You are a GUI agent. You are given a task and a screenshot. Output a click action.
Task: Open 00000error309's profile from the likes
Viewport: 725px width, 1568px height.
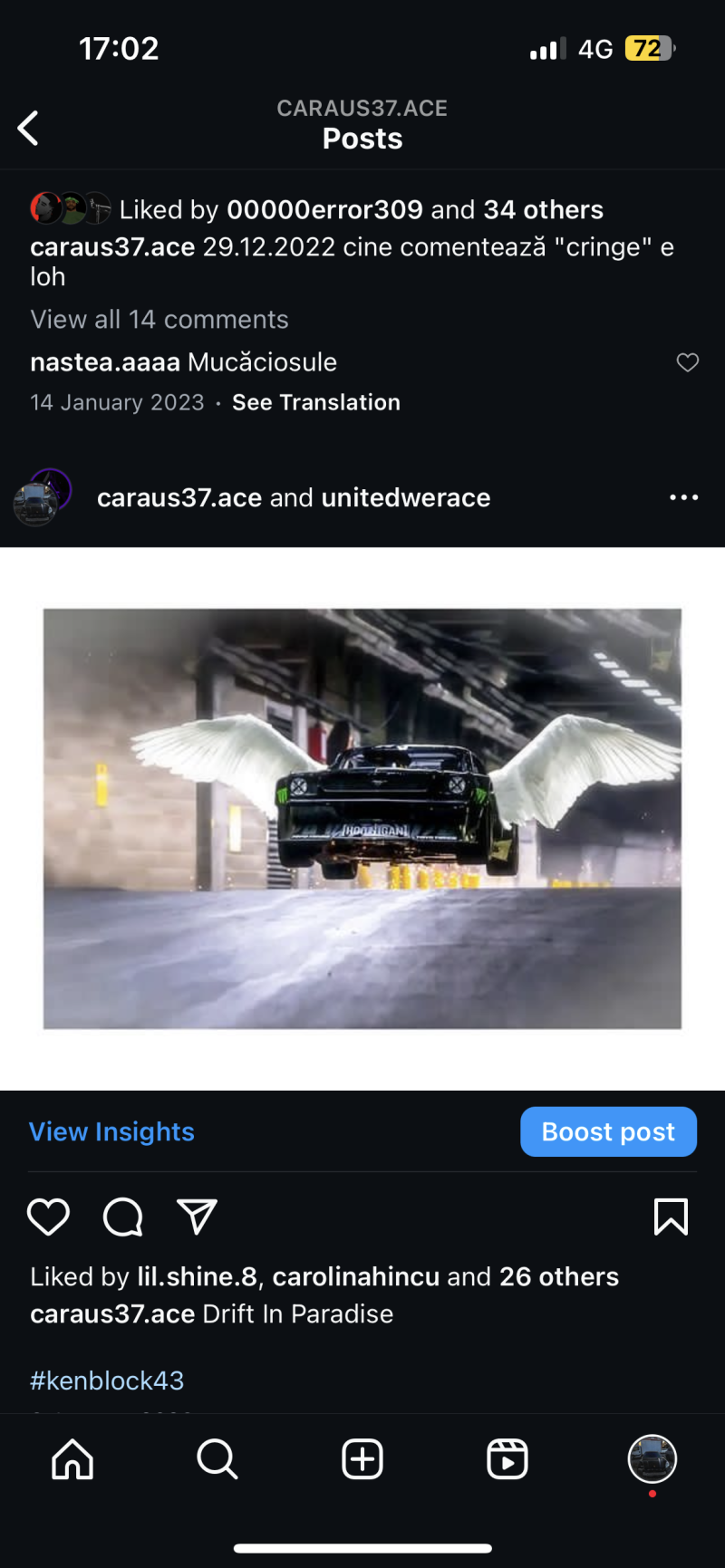(x=324, y=209)
